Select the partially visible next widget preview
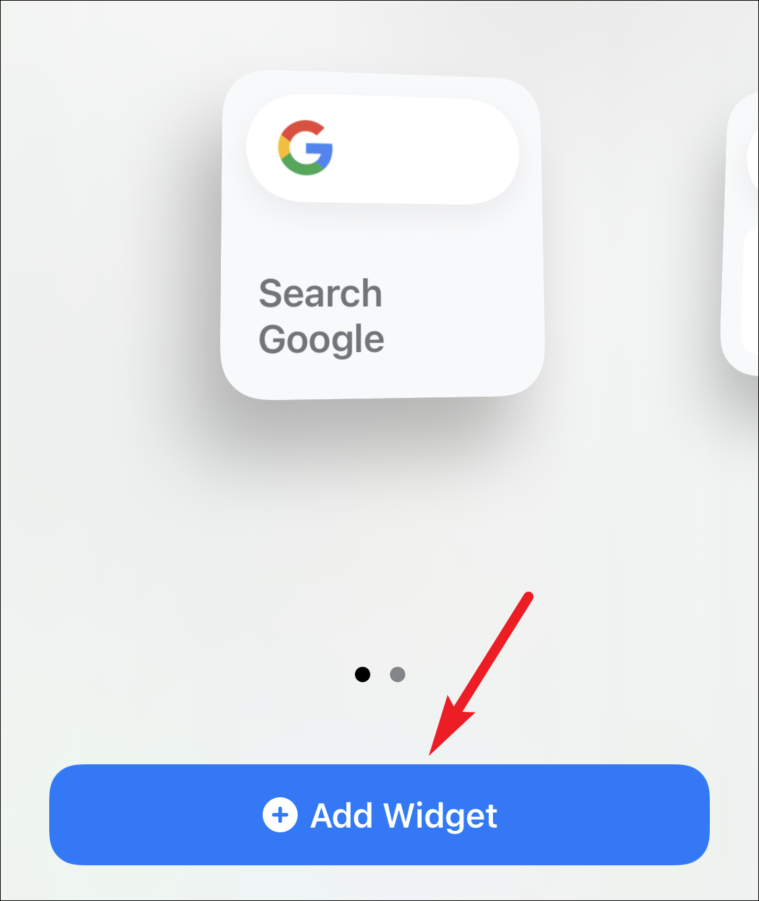 pyautogui.click(x=742, y=235)
